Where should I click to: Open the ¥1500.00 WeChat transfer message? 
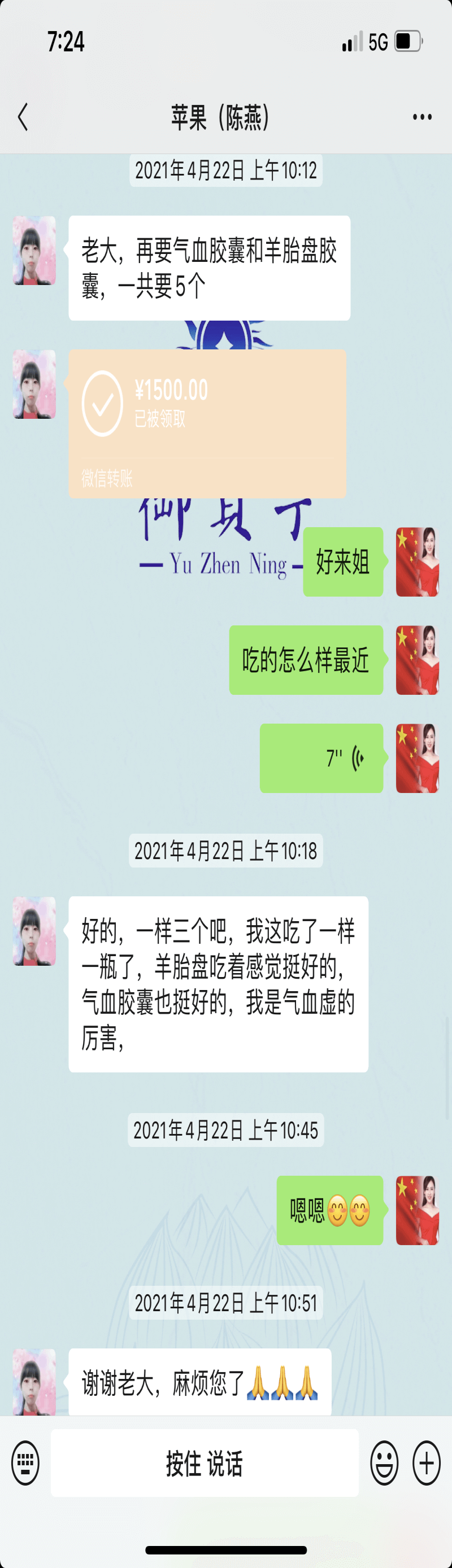point(207,423)
